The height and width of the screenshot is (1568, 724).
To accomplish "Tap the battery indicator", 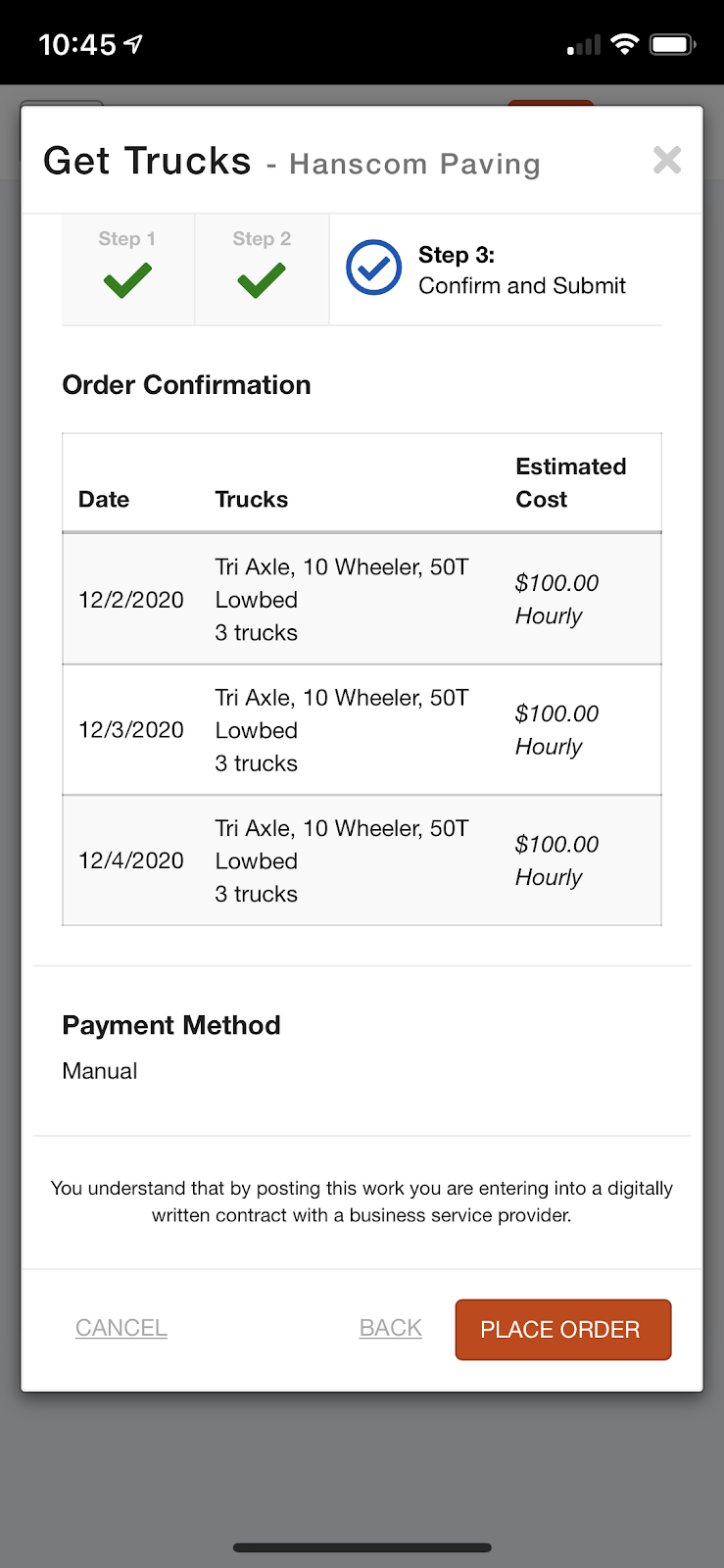I will (x=672, y=43).
